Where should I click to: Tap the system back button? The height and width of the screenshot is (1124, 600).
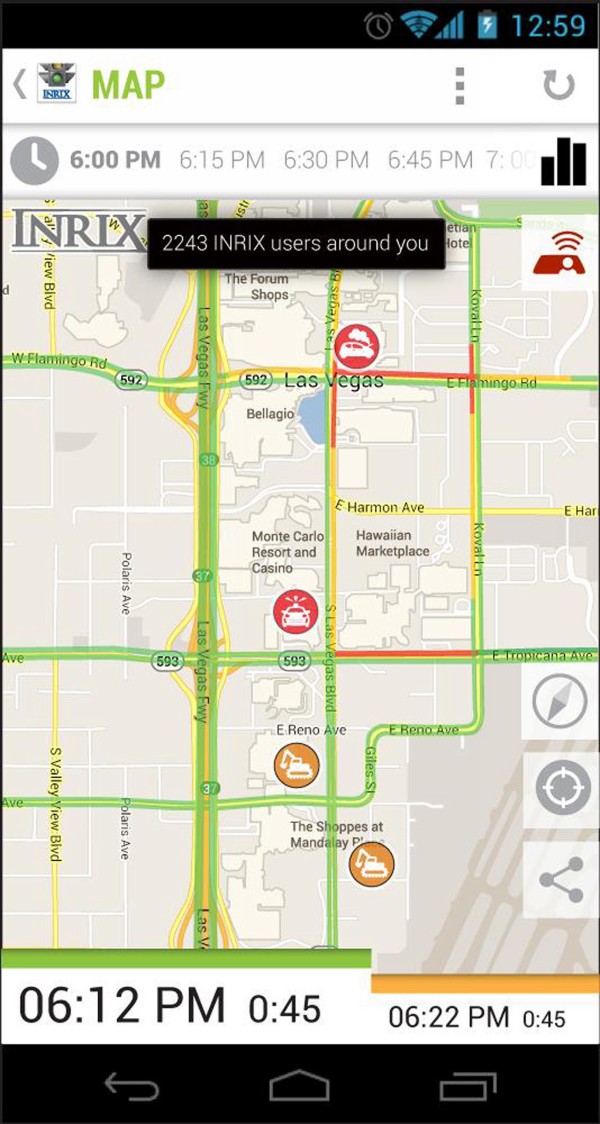point(131,1085)
